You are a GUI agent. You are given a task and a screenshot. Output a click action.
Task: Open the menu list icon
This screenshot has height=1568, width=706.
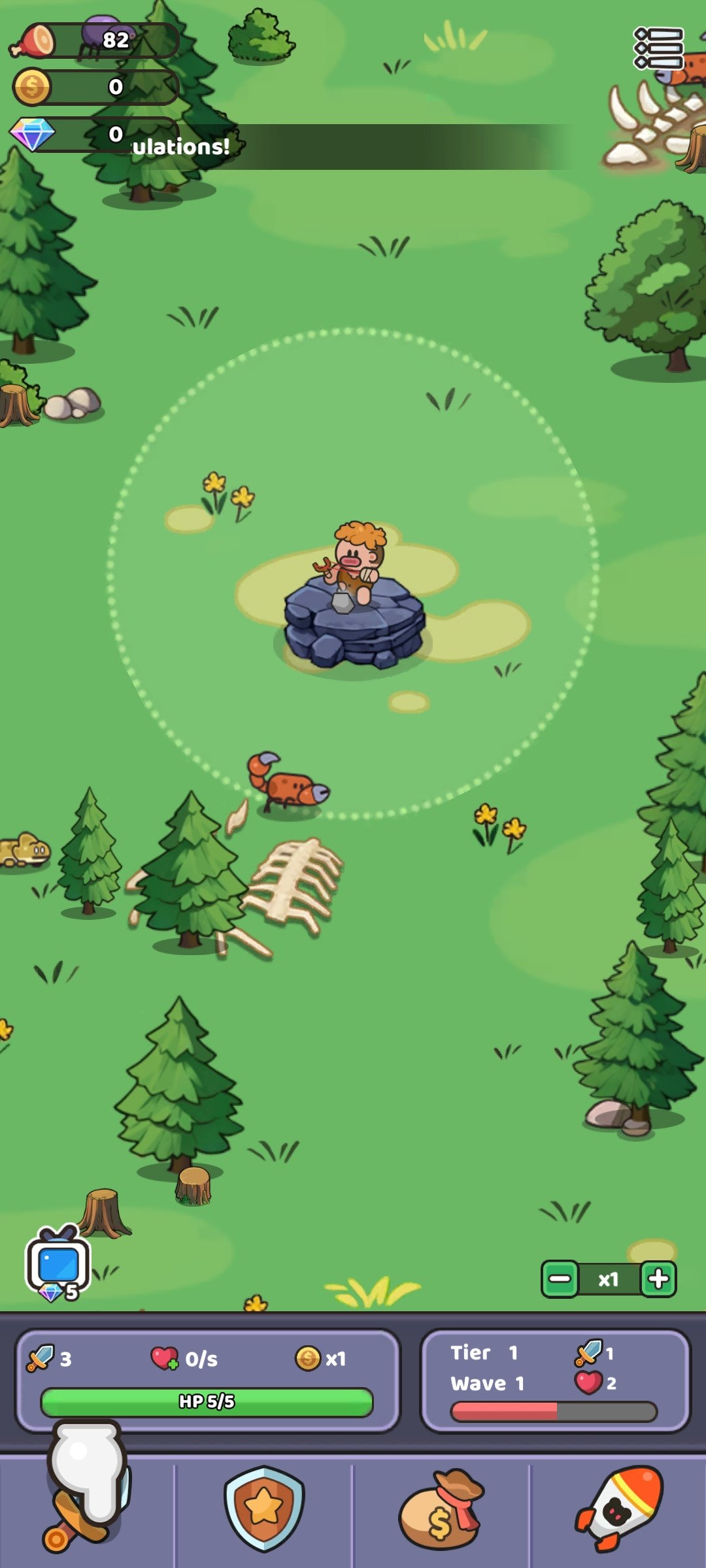(x=658, y=48)
